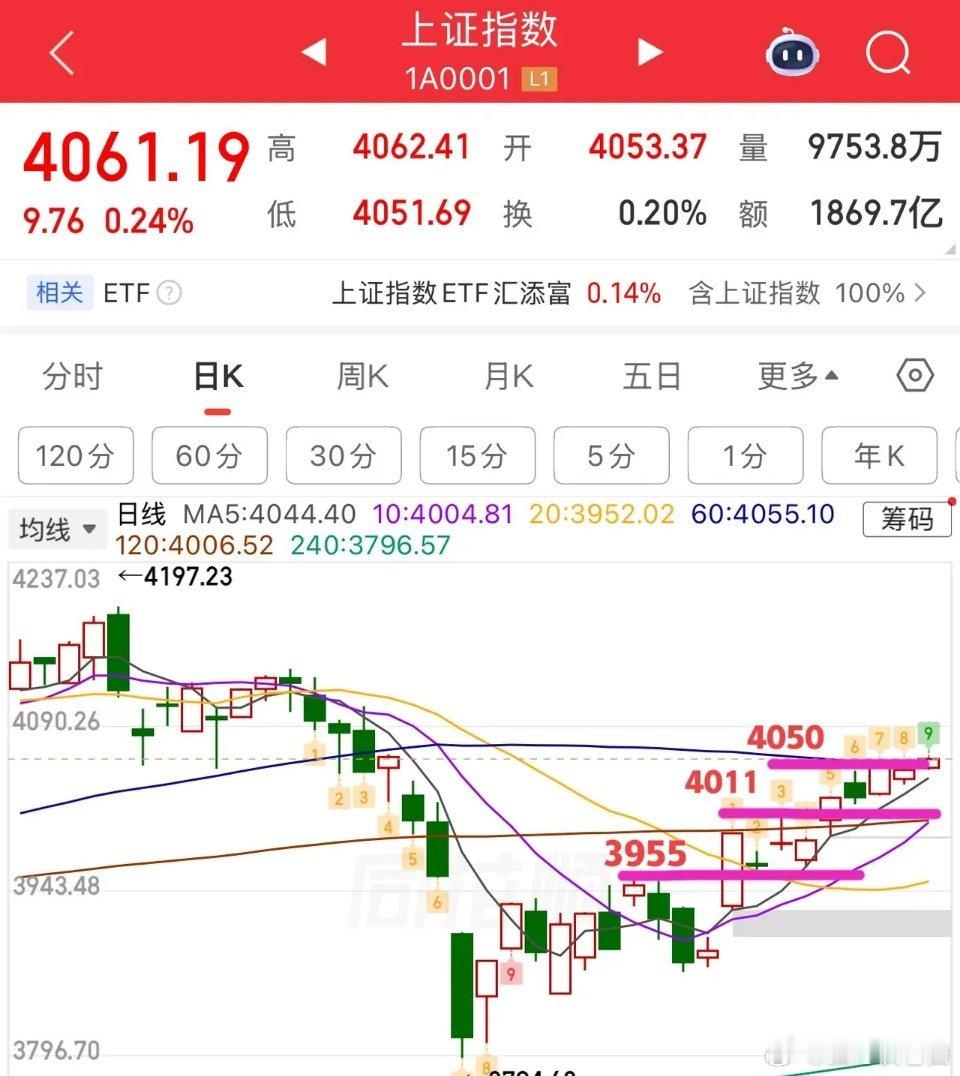
Task: Switch to the 周K weekly tab
Action: click(x=360, y=376)
